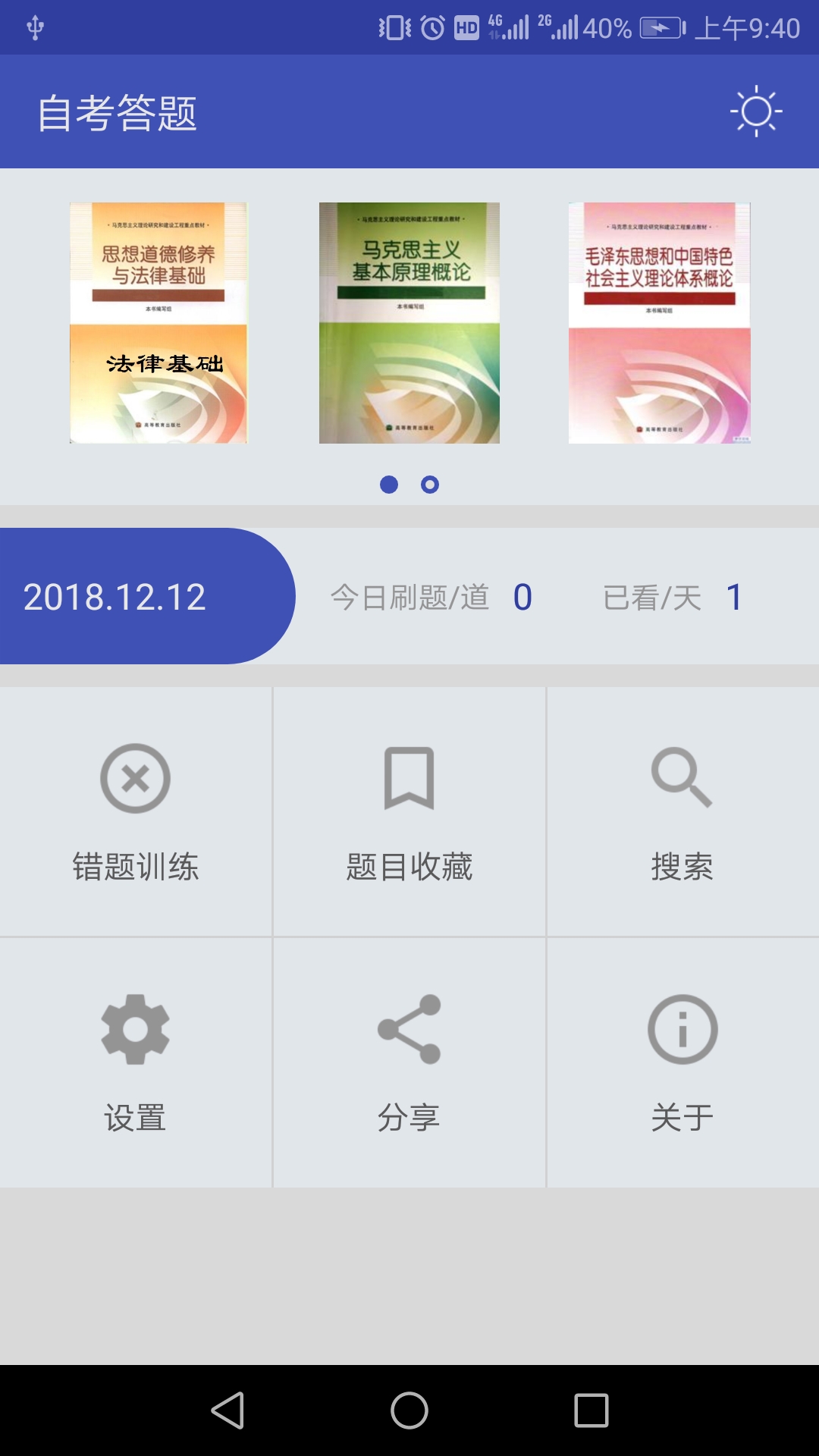Tap the system back button
Image resolution: width=819 pixels, height=1456 pixels.
tap(227, 1410)
